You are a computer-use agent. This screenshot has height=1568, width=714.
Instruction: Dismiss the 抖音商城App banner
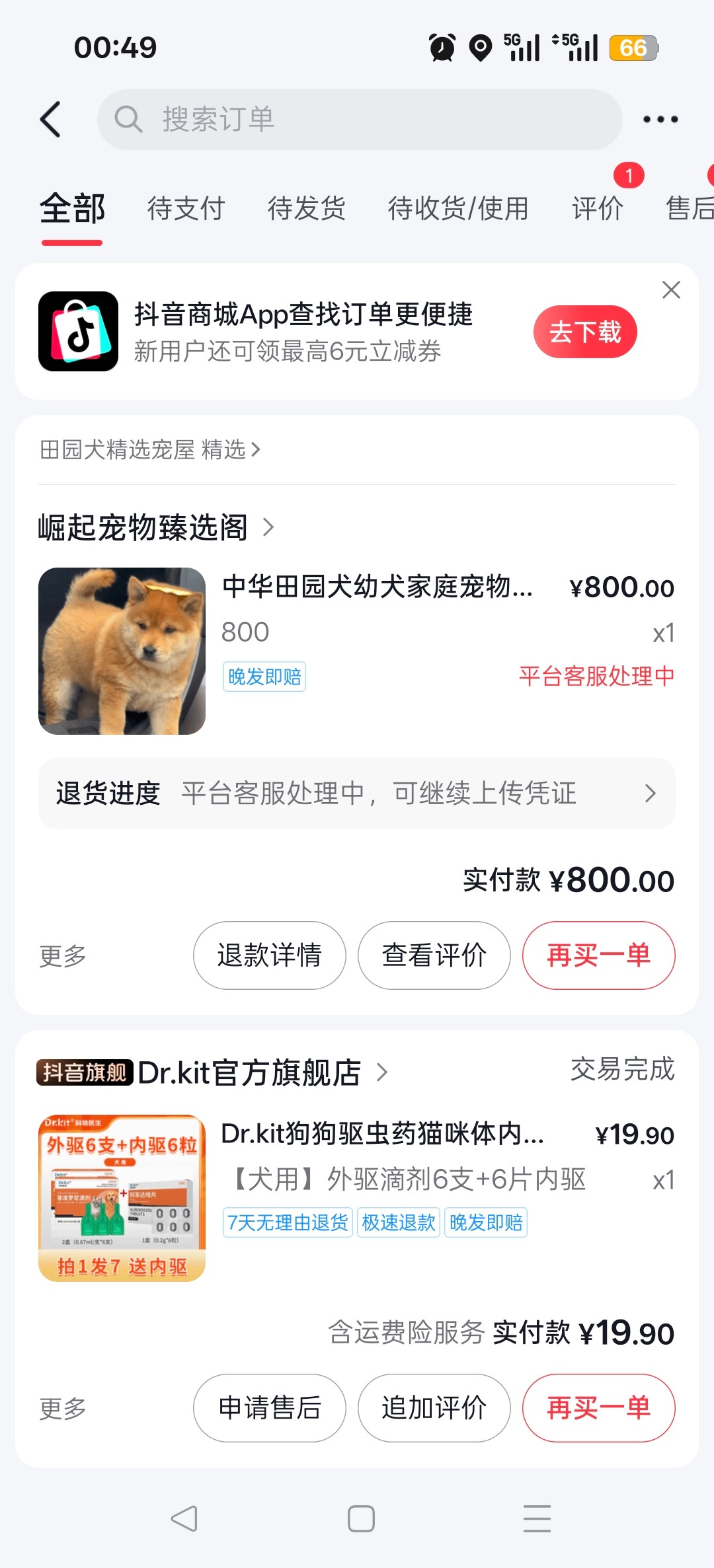click(671, 290)
